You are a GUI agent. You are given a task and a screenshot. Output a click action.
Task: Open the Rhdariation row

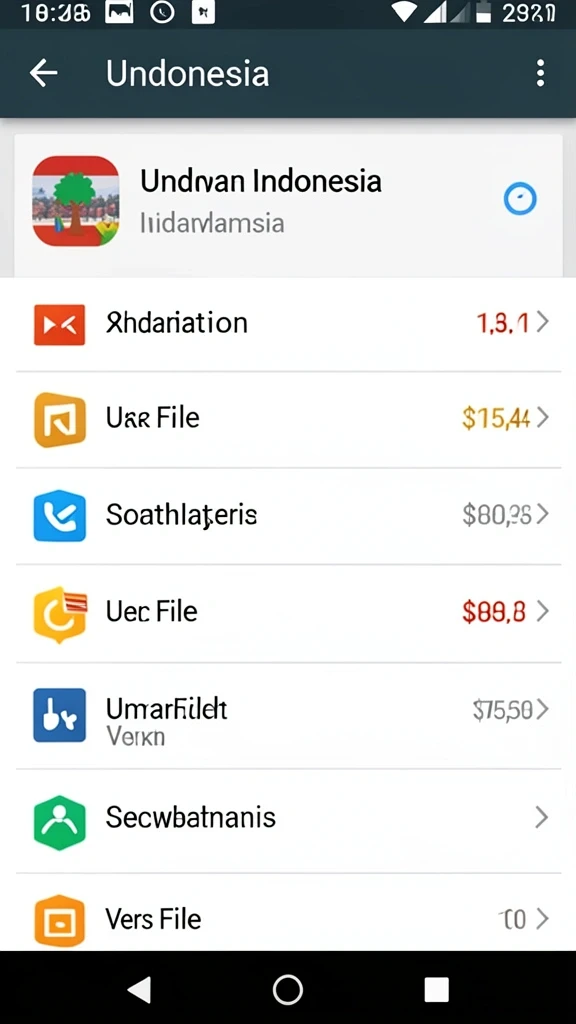(288, 323)
